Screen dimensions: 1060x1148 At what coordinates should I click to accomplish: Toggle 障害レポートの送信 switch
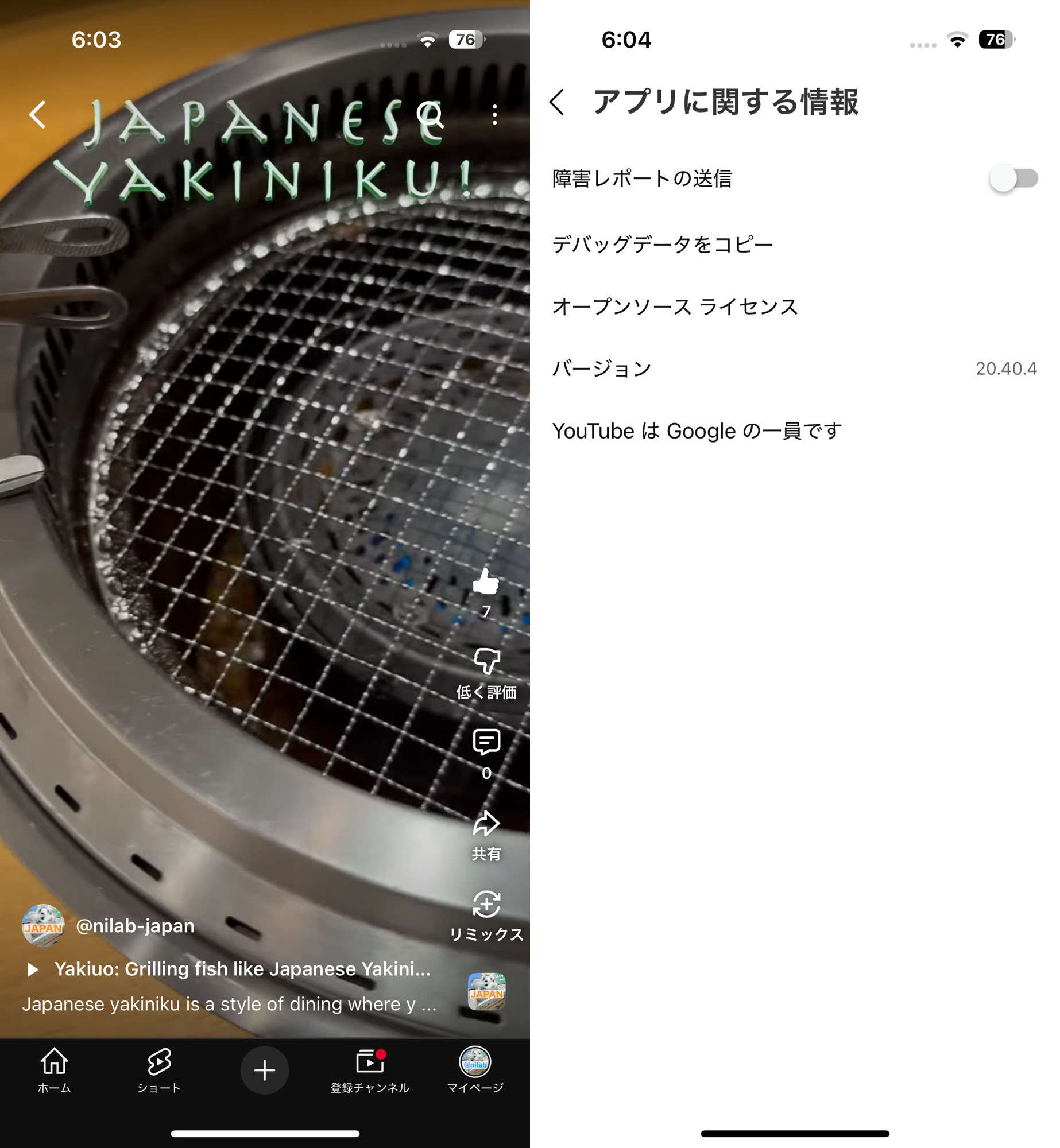pos(1013,179)
